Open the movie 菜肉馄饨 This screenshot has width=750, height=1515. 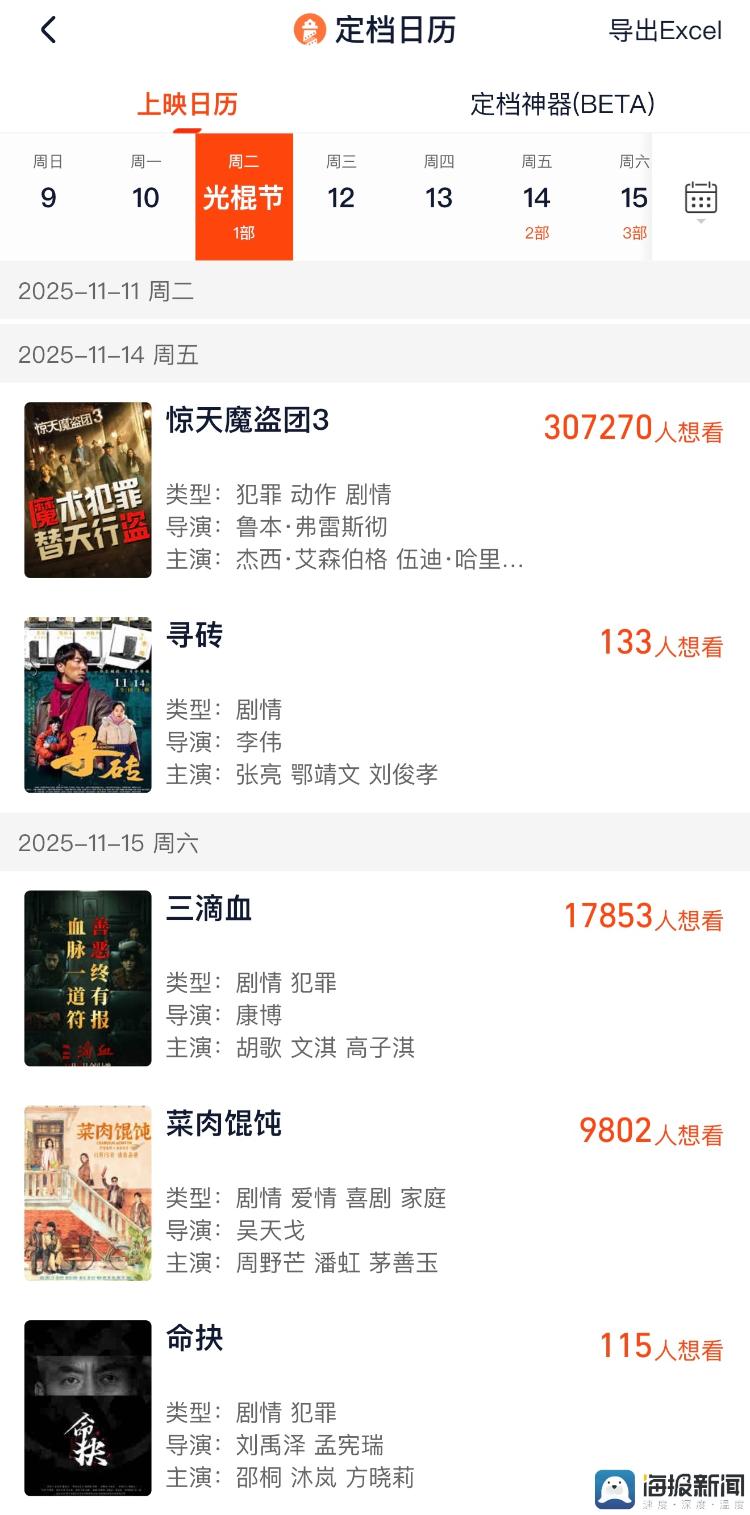(224, 1125)
